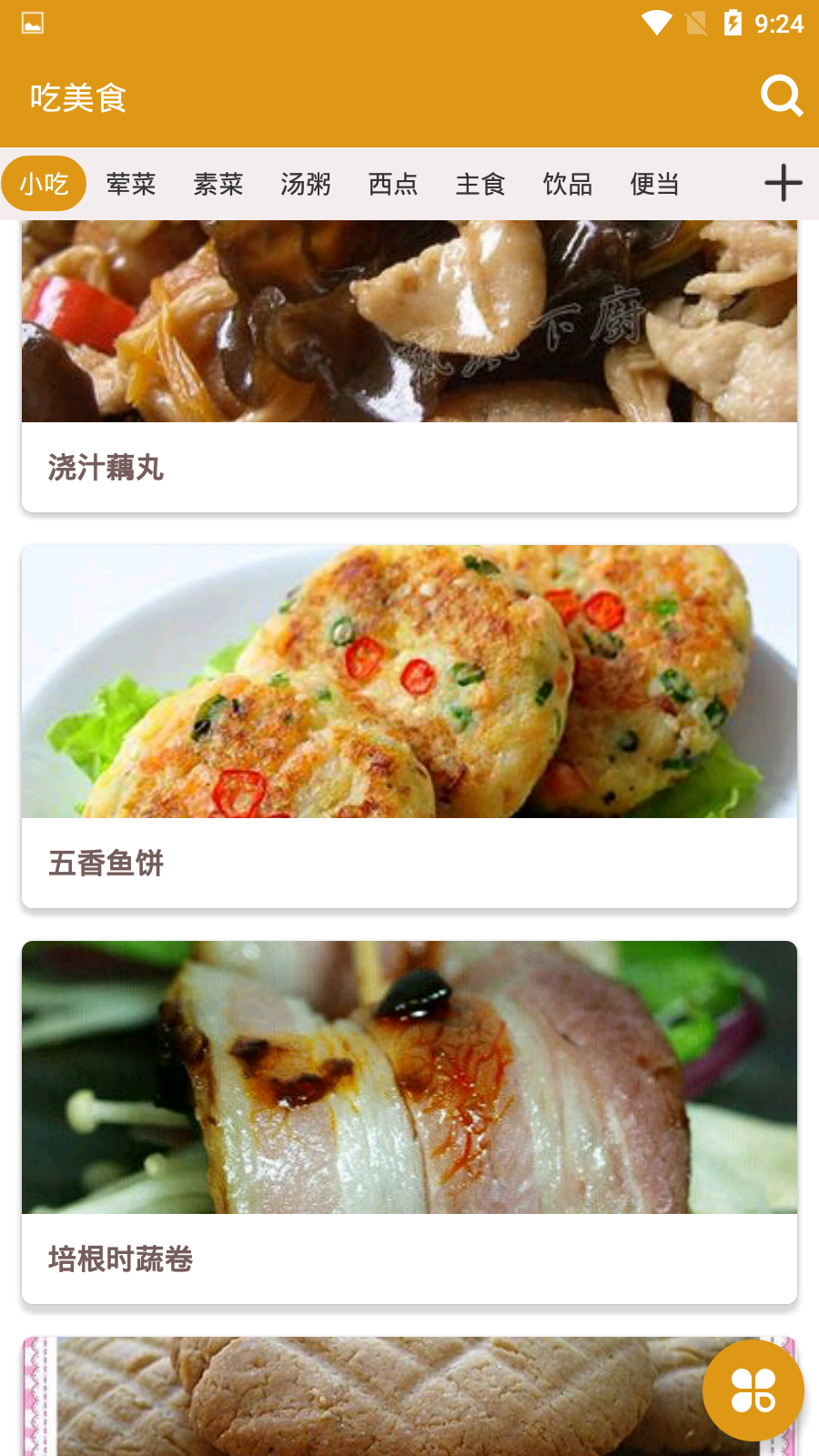Switch to the 素菜 tab
Viewport: 819px width, 1456px height.
tap(218, 184)
